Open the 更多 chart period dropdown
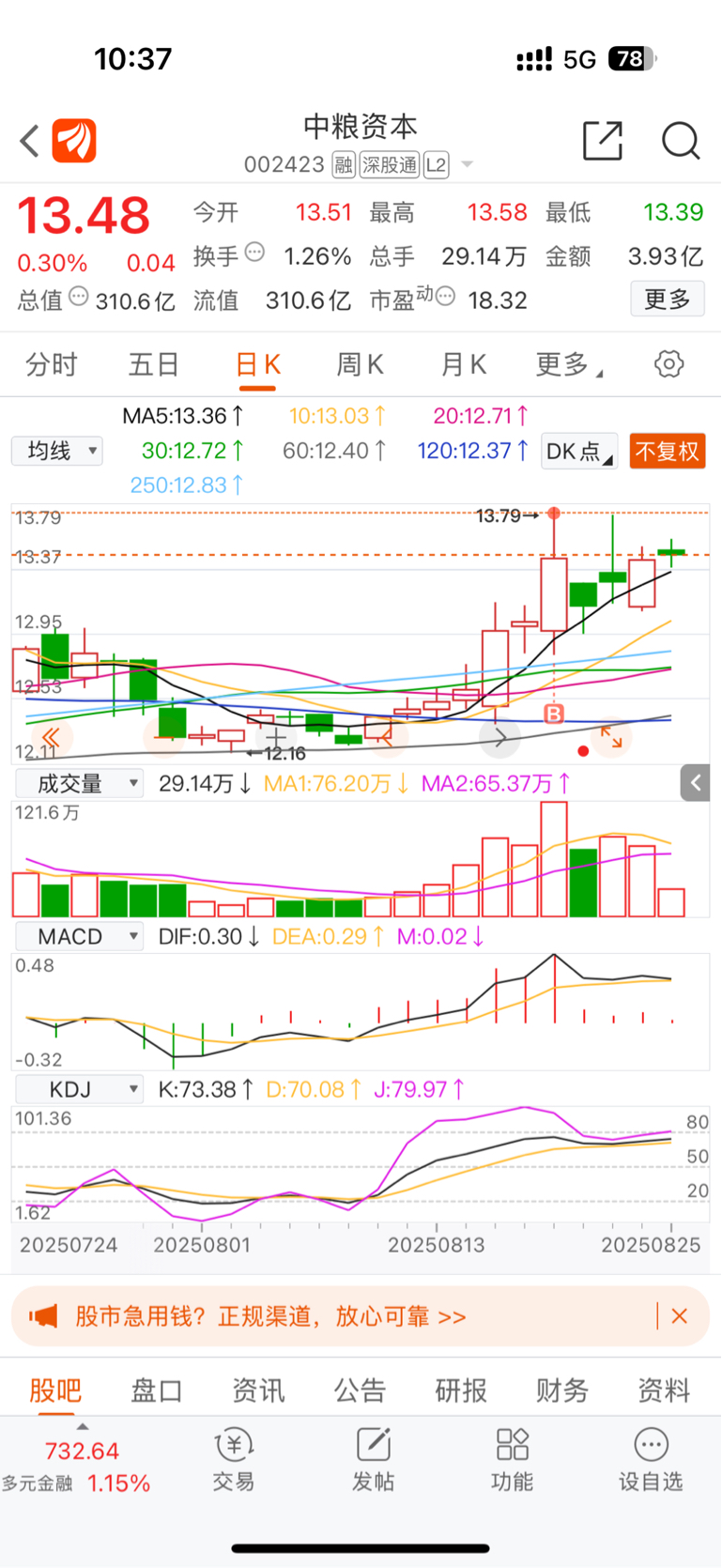 [x=567, y=364]
